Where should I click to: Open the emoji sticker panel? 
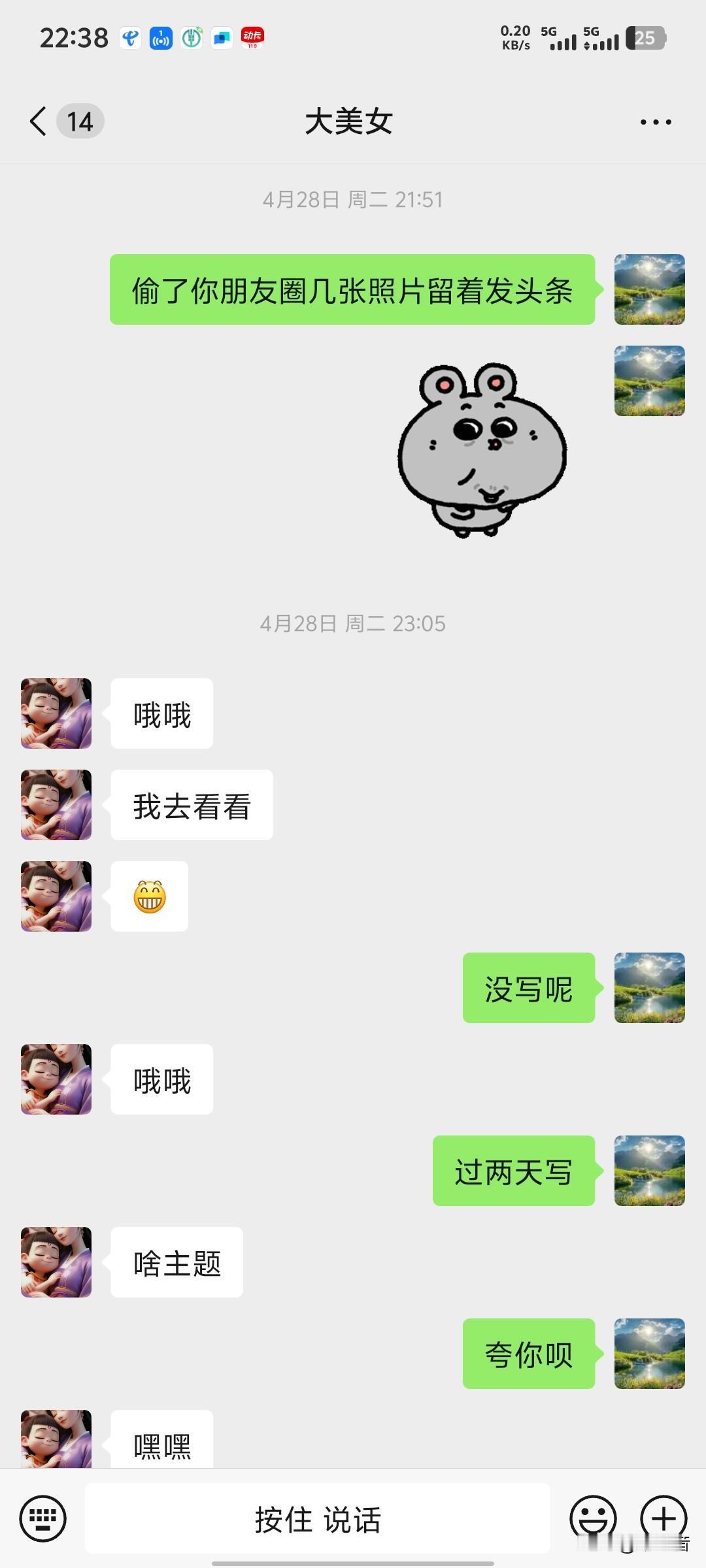pos(594,1518)
